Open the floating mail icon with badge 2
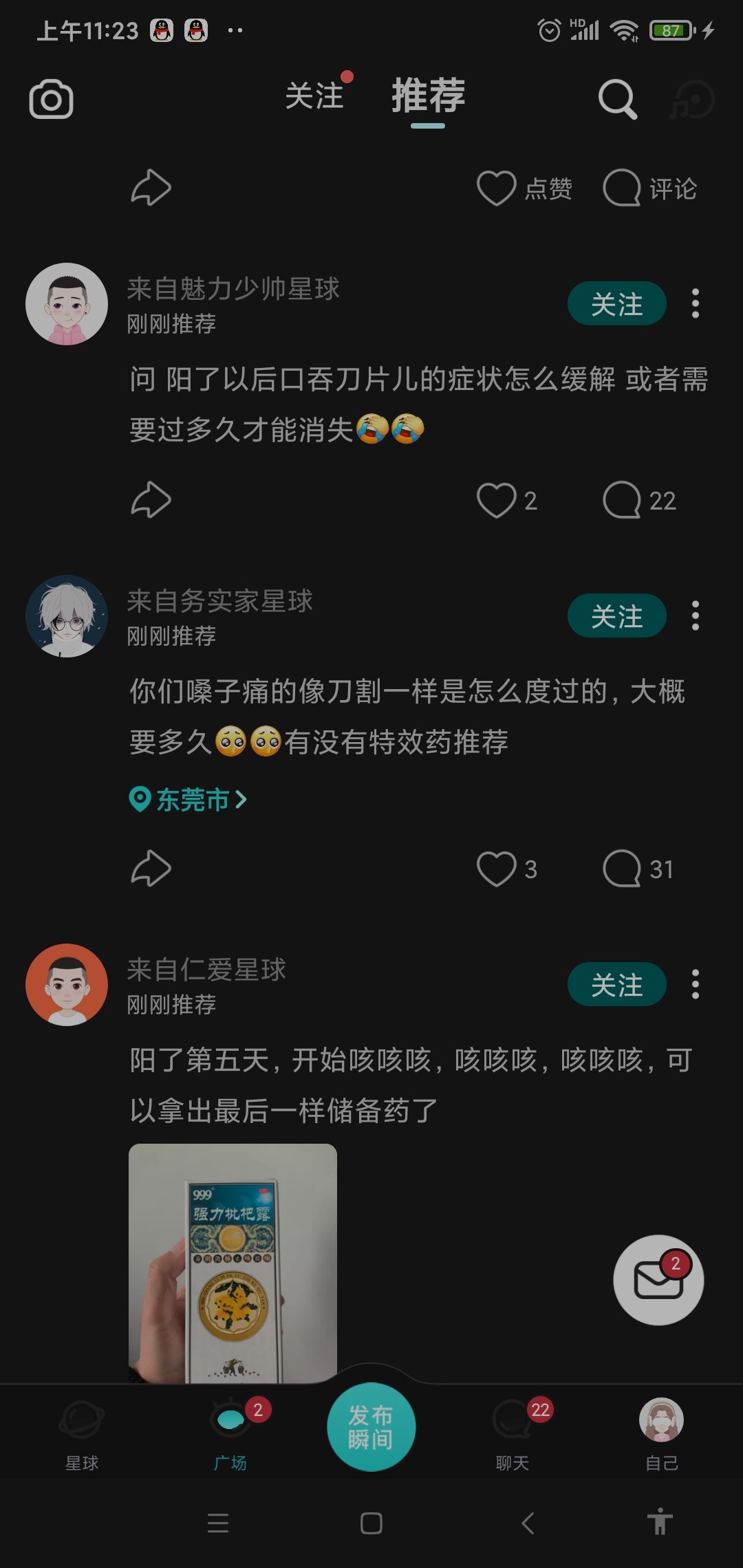This screenshot has width=743, height=1568. click(x=658, y=1280)
